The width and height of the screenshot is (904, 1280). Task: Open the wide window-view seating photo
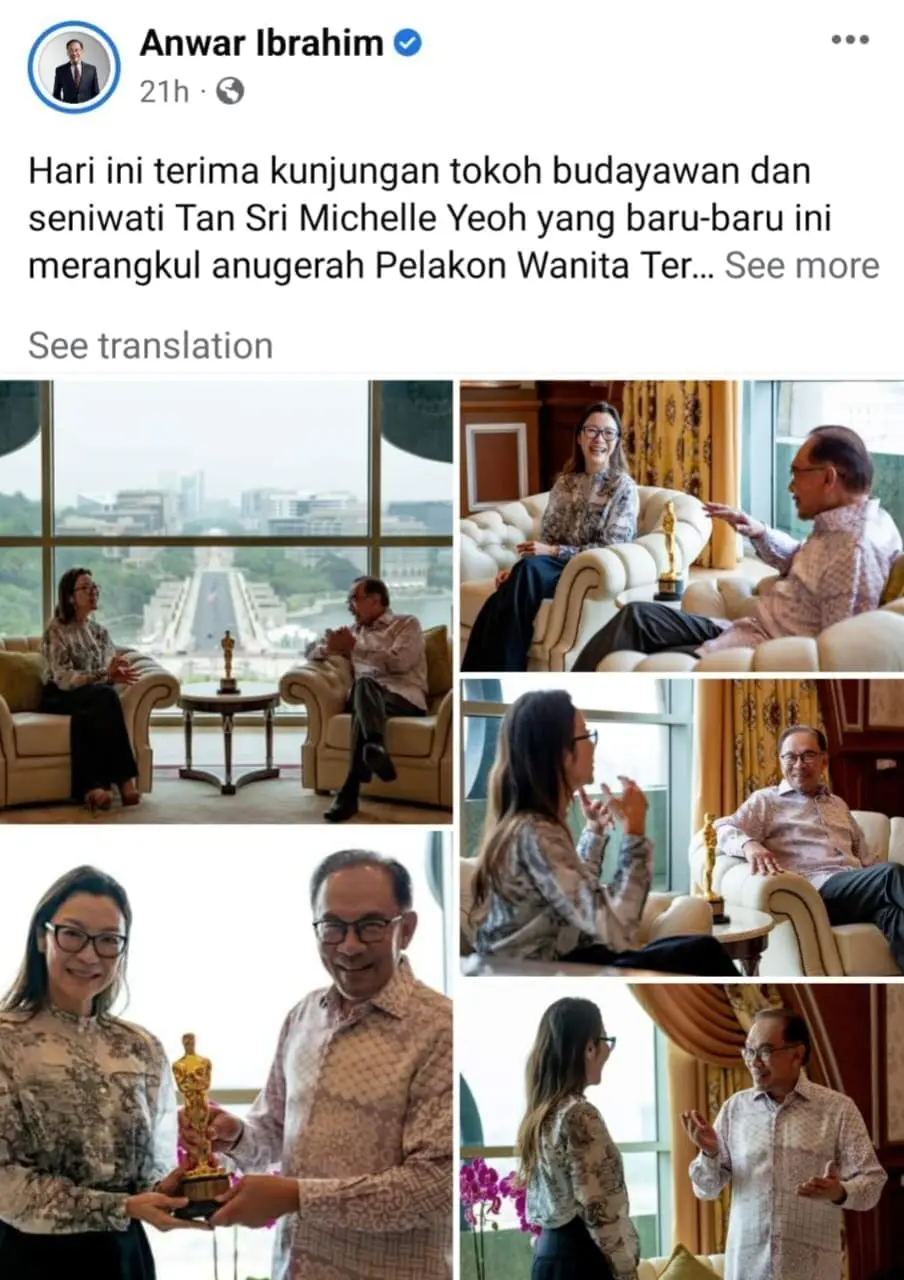pos(225,600)
